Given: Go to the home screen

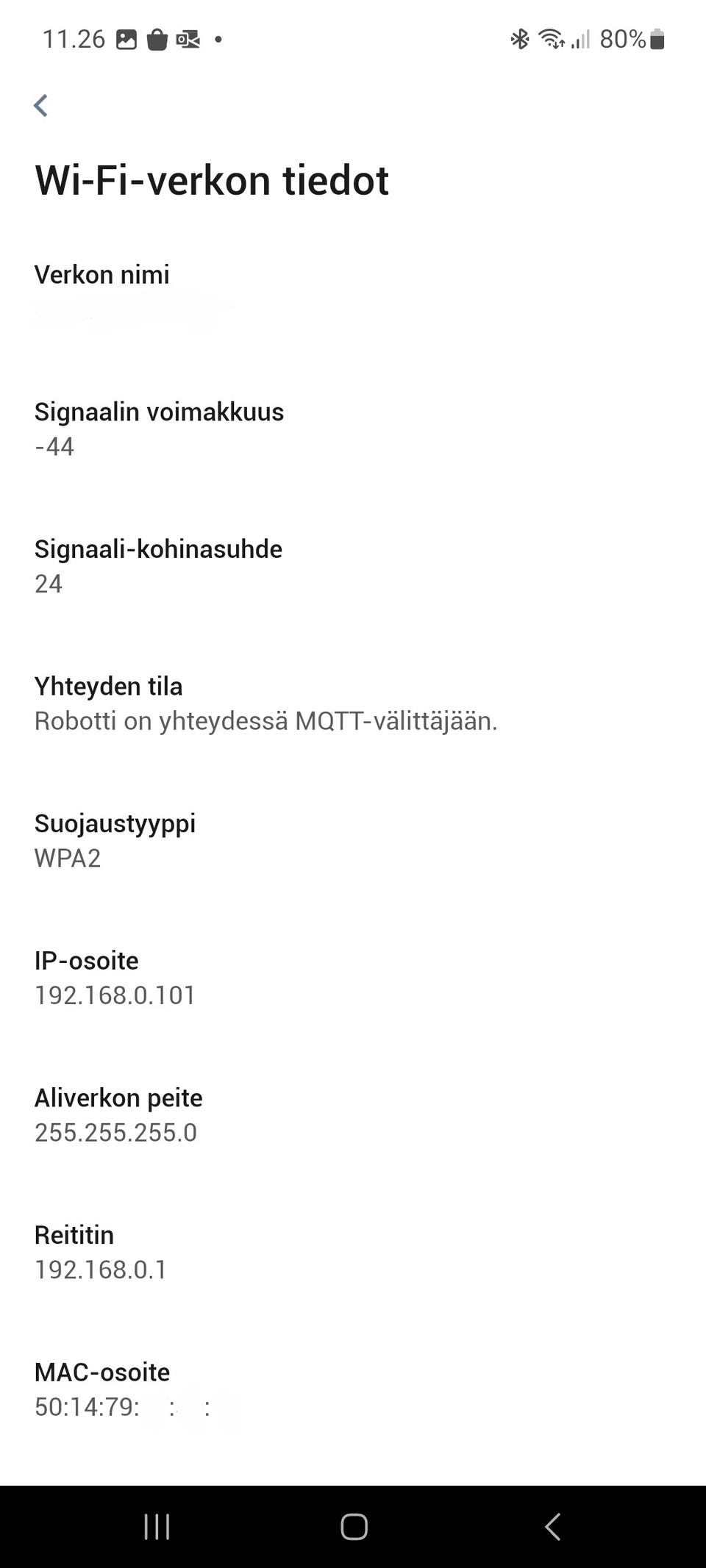Looking at the screenshot, I should 354,1526.
